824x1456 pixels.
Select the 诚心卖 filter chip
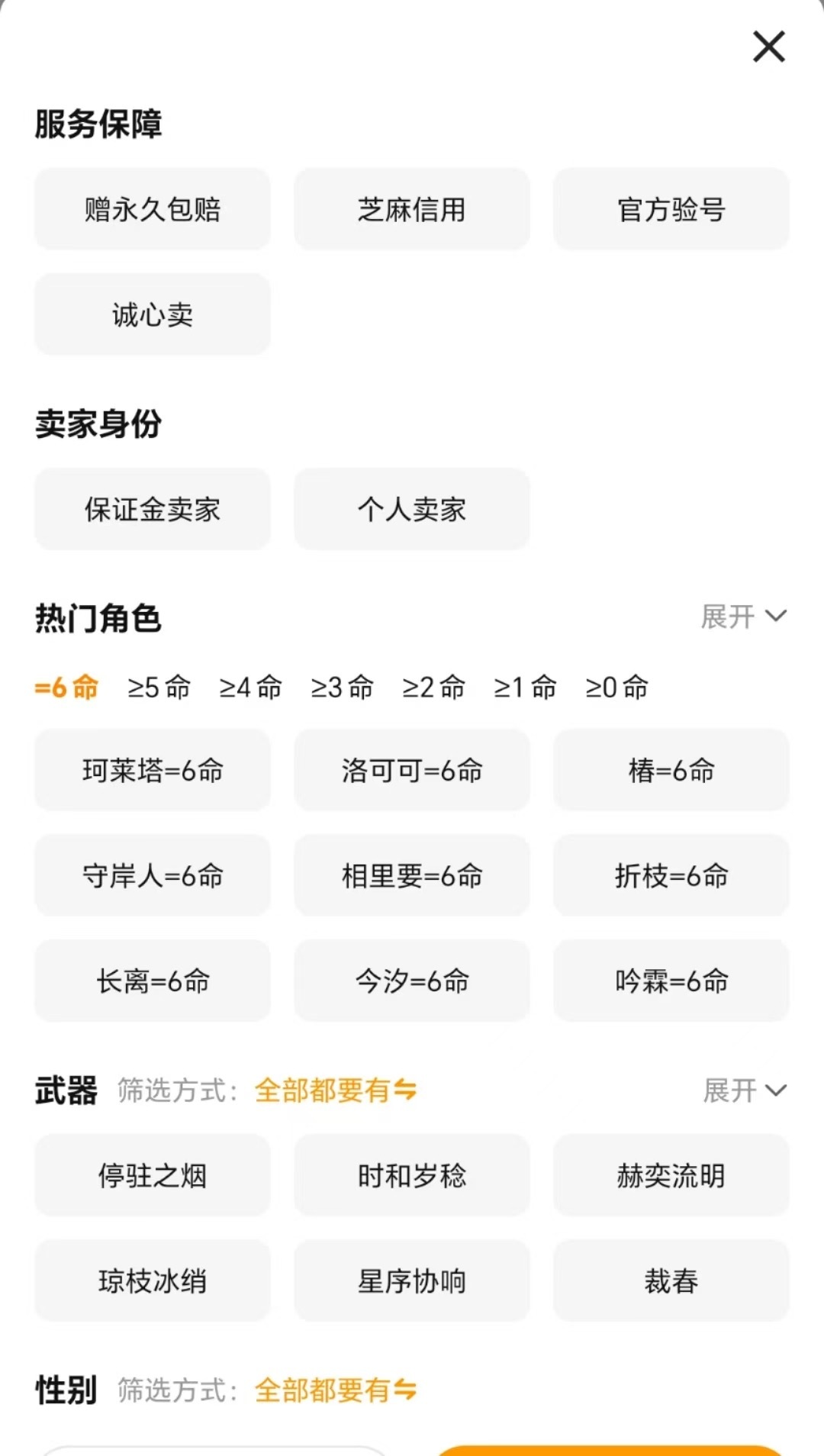point(153,314)
